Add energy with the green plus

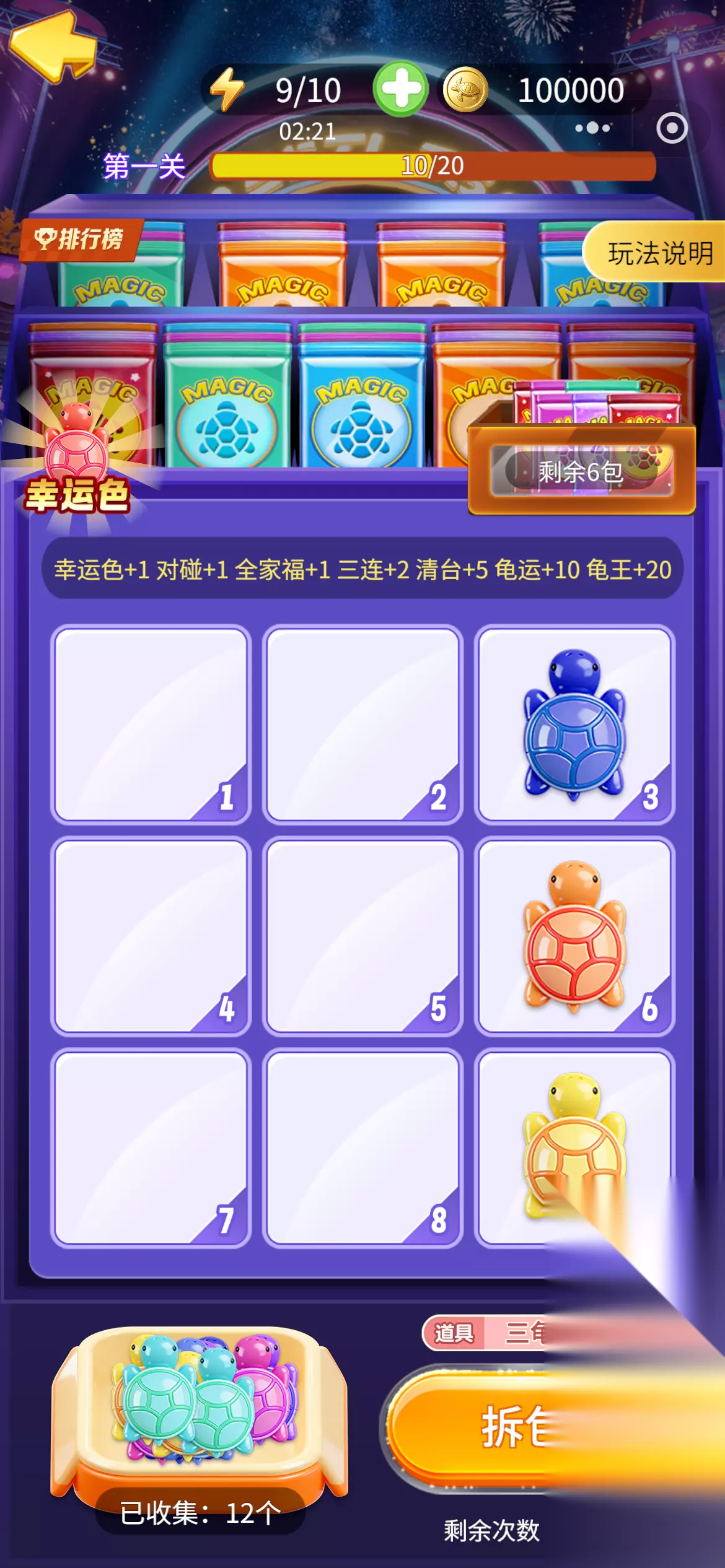pos(400,90)
